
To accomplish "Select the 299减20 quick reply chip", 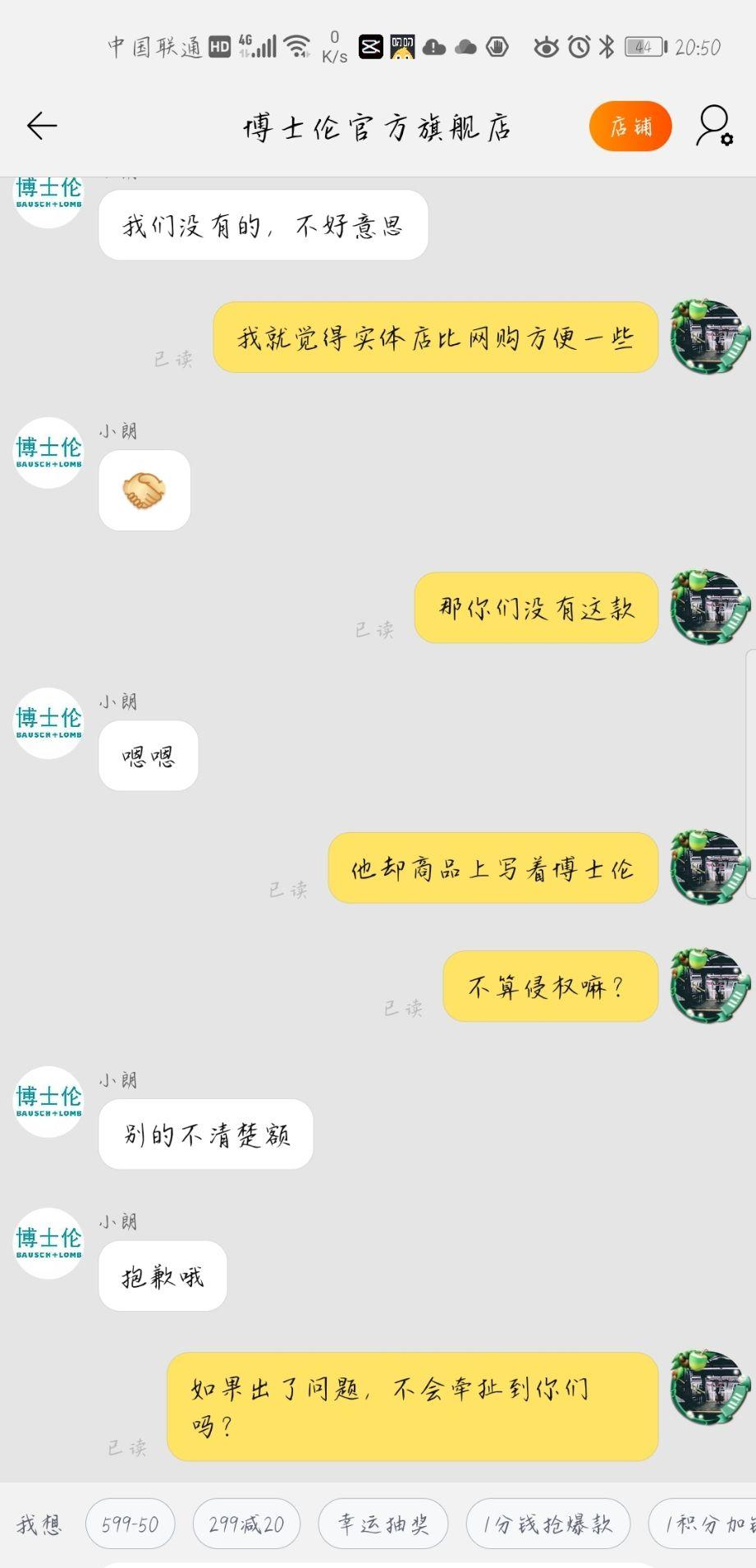I will pyautogui.click(x=246, y=1524).
